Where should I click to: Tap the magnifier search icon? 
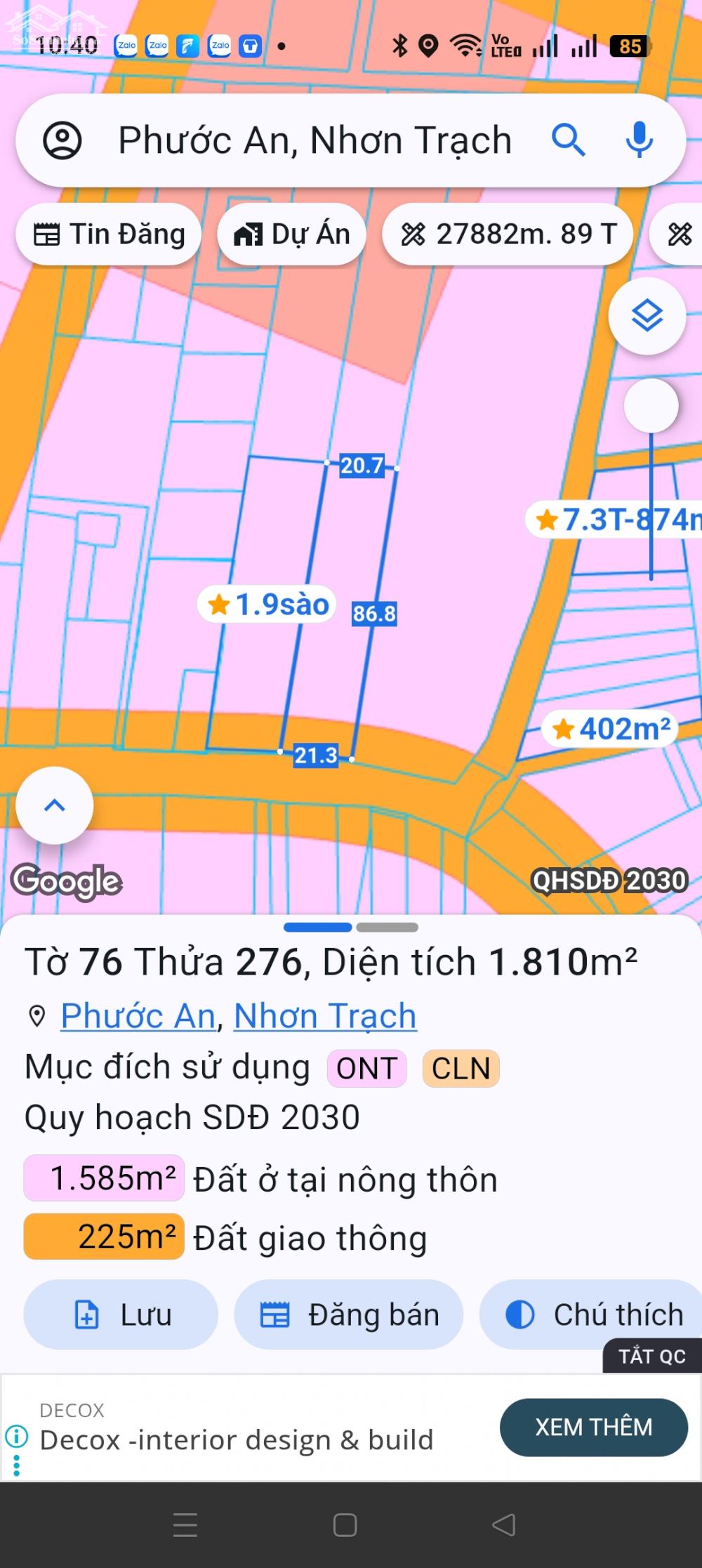coord(569,139)
